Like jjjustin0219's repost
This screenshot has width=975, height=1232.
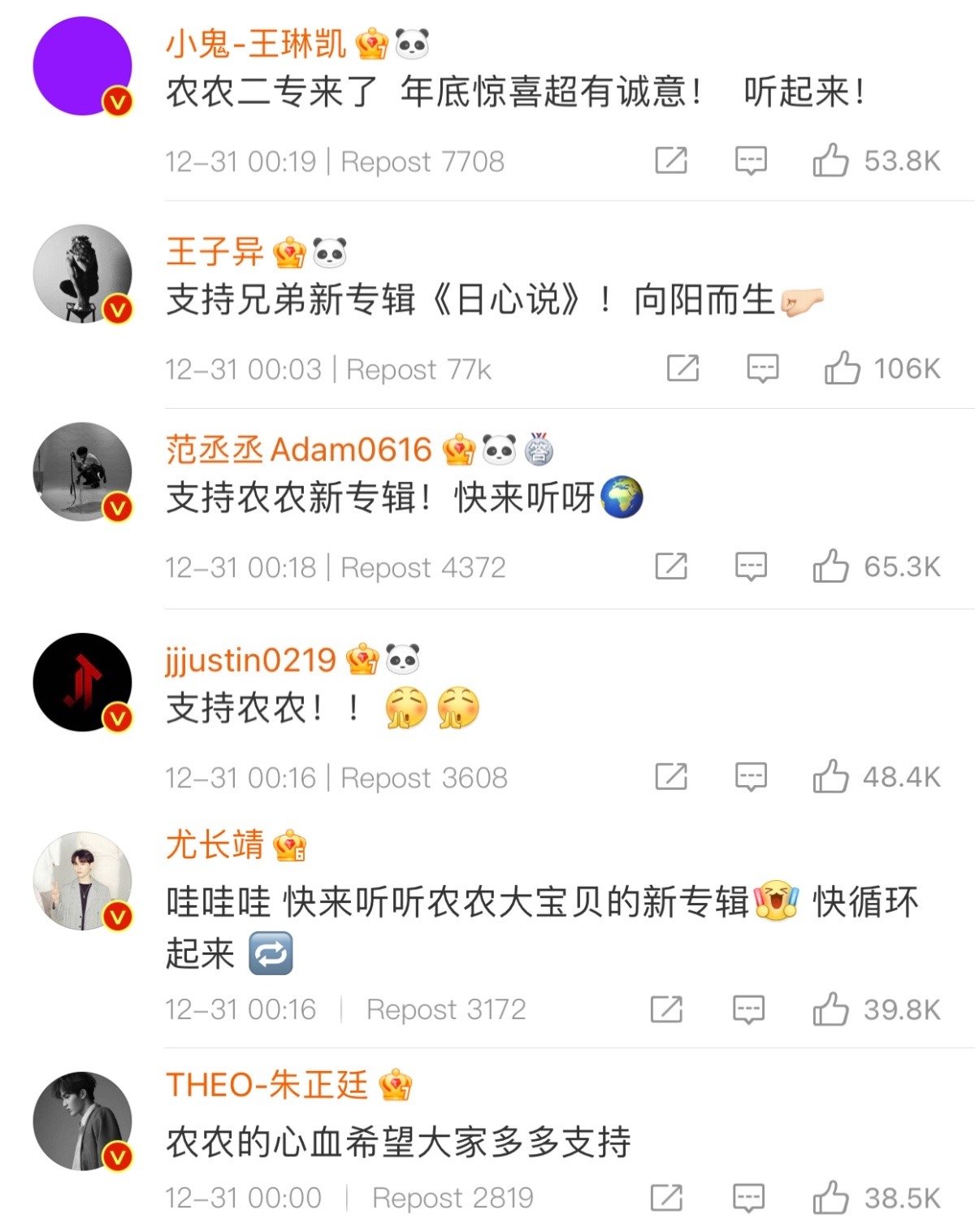830,777
